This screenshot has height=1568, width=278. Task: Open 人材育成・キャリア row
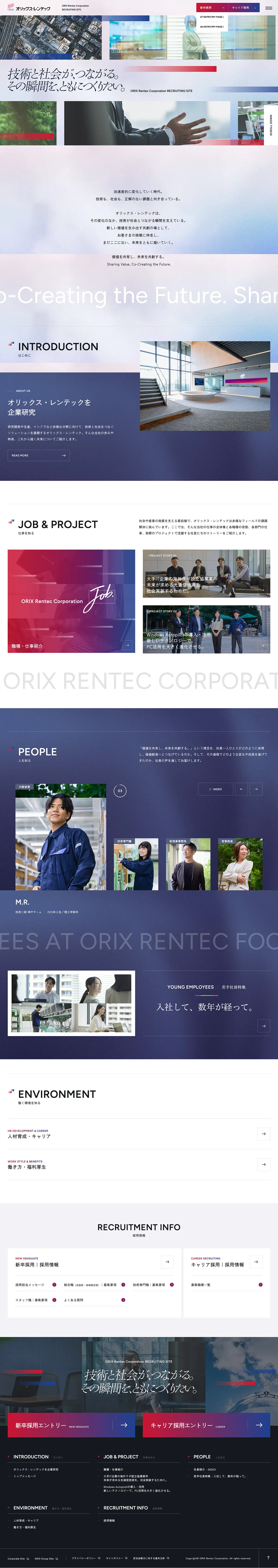point(139,1134)
